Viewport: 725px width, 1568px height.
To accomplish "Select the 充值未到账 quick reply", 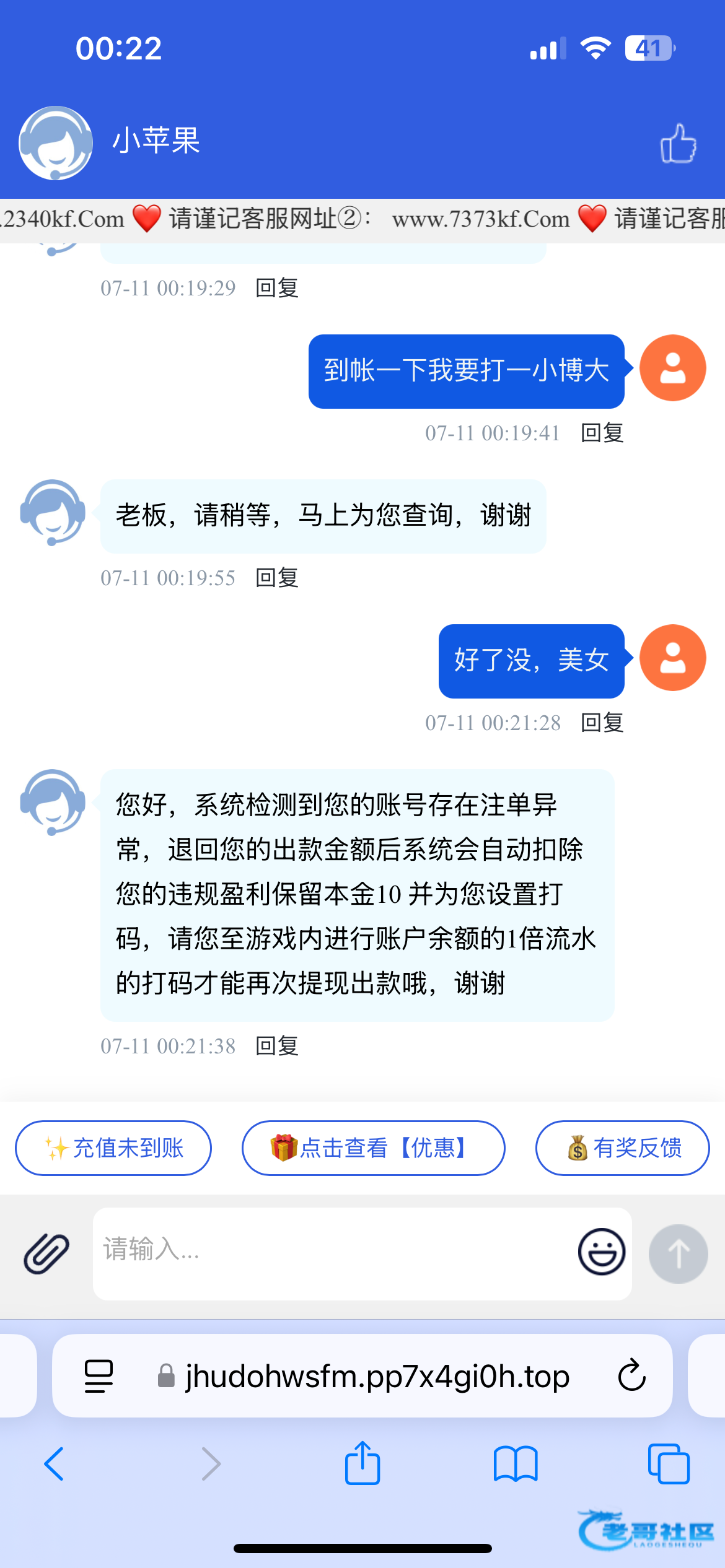I will pos(113,1148).
